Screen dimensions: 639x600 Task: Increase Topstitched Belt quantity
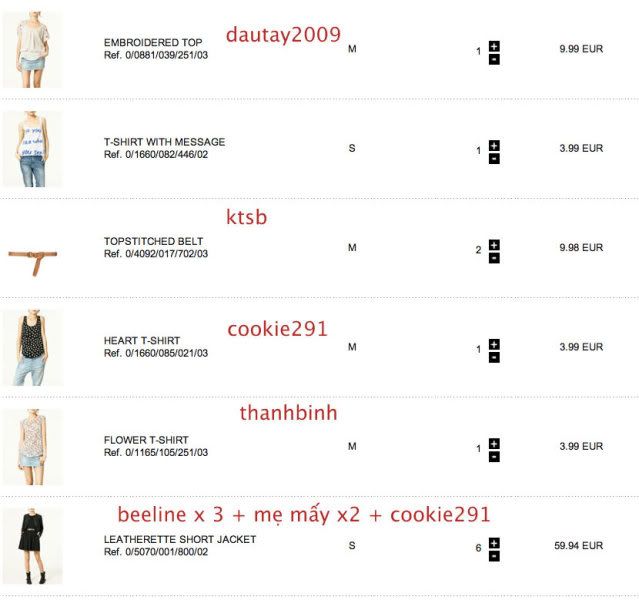point(494,245)
